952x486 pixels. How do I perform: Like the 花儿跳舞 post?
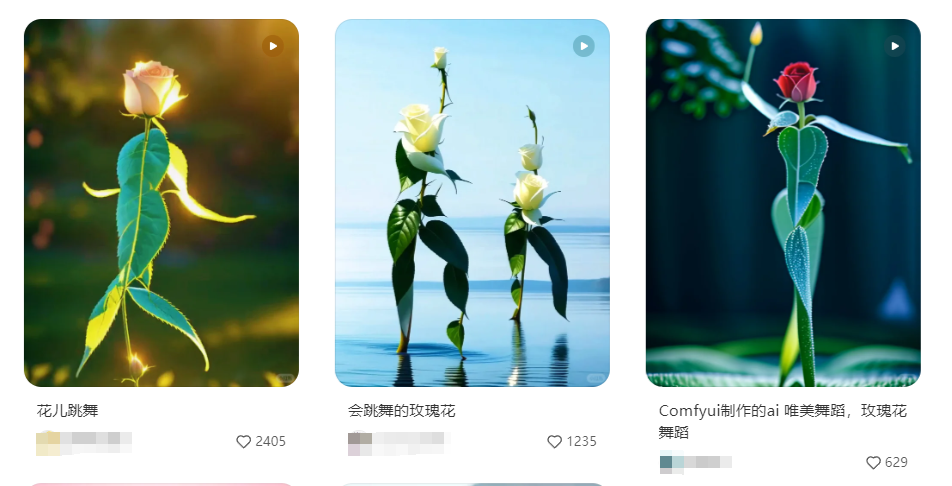tap(244, 441)
